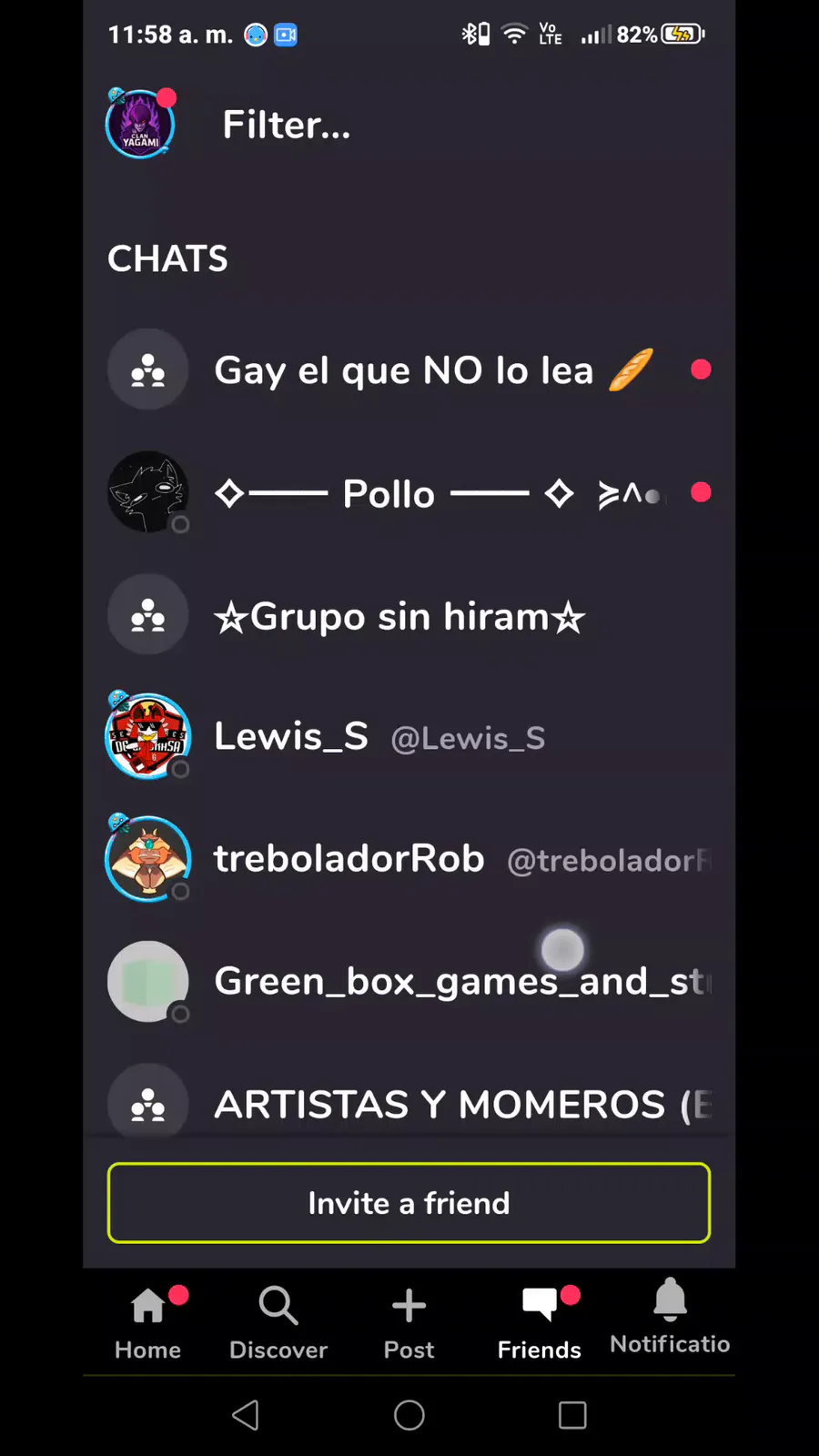Go back using the system back button
The image size is (819, 1456).
point(246,1415)
